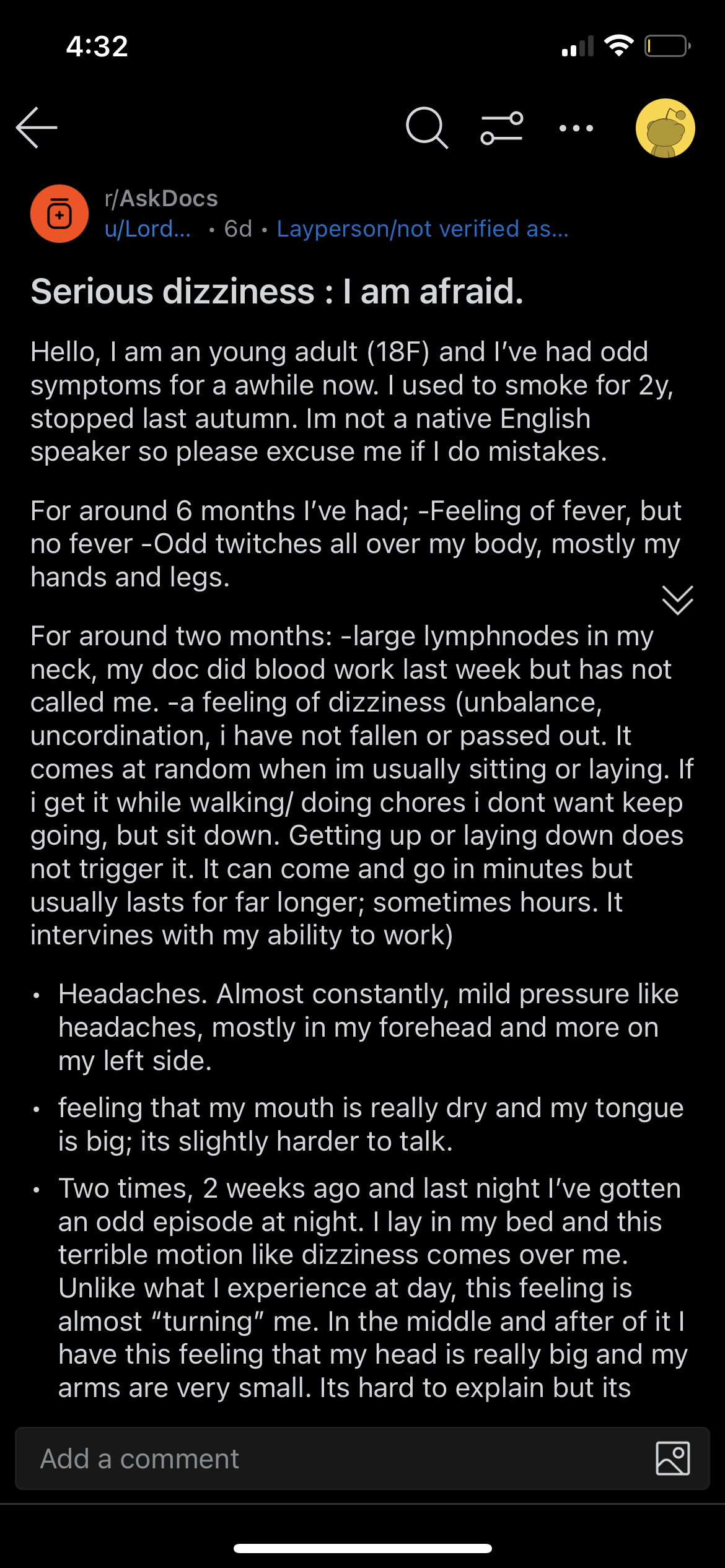Open the comment sort options icon
Image resolution: width=725 pixels, height=1568 pixels.
(x=501, y=128)
